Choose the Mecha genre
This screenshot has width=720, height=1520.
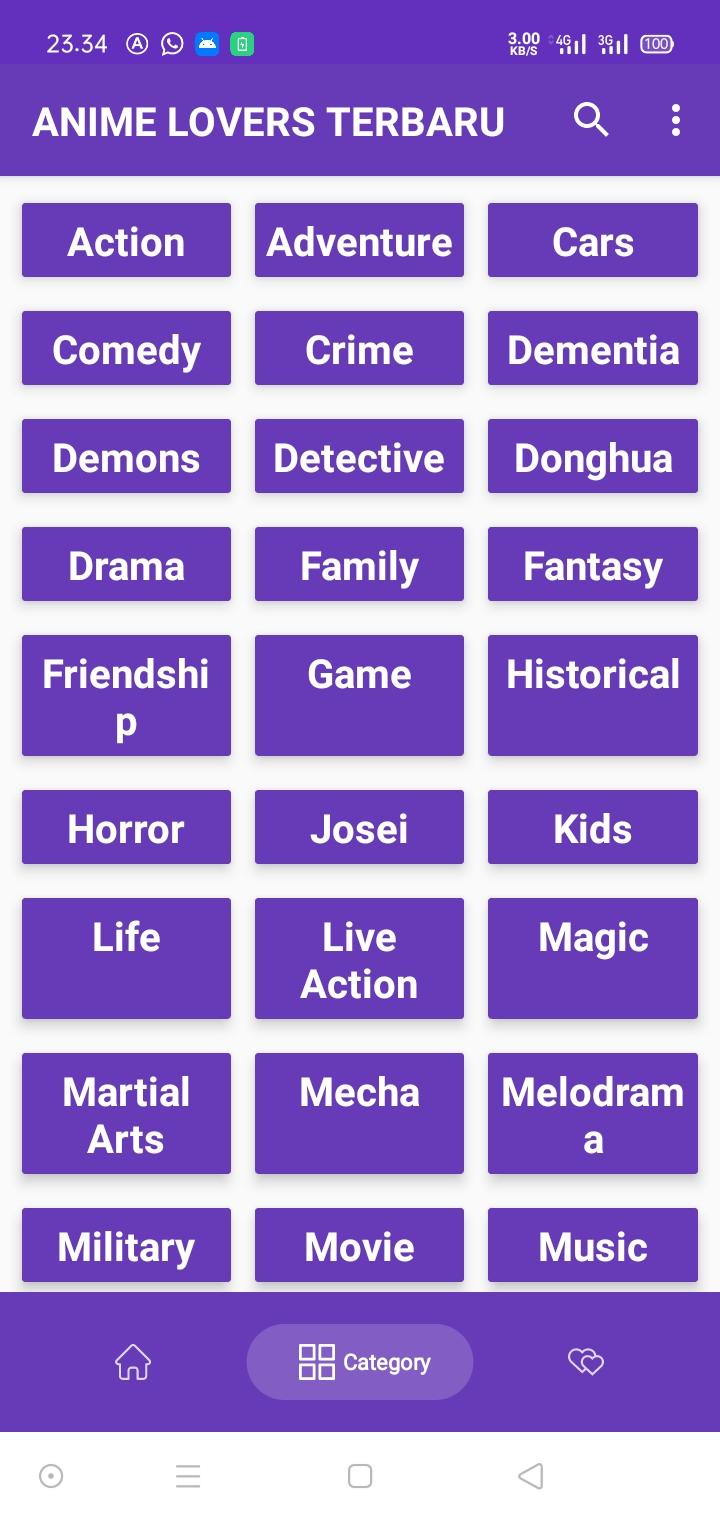(359, 1113)
